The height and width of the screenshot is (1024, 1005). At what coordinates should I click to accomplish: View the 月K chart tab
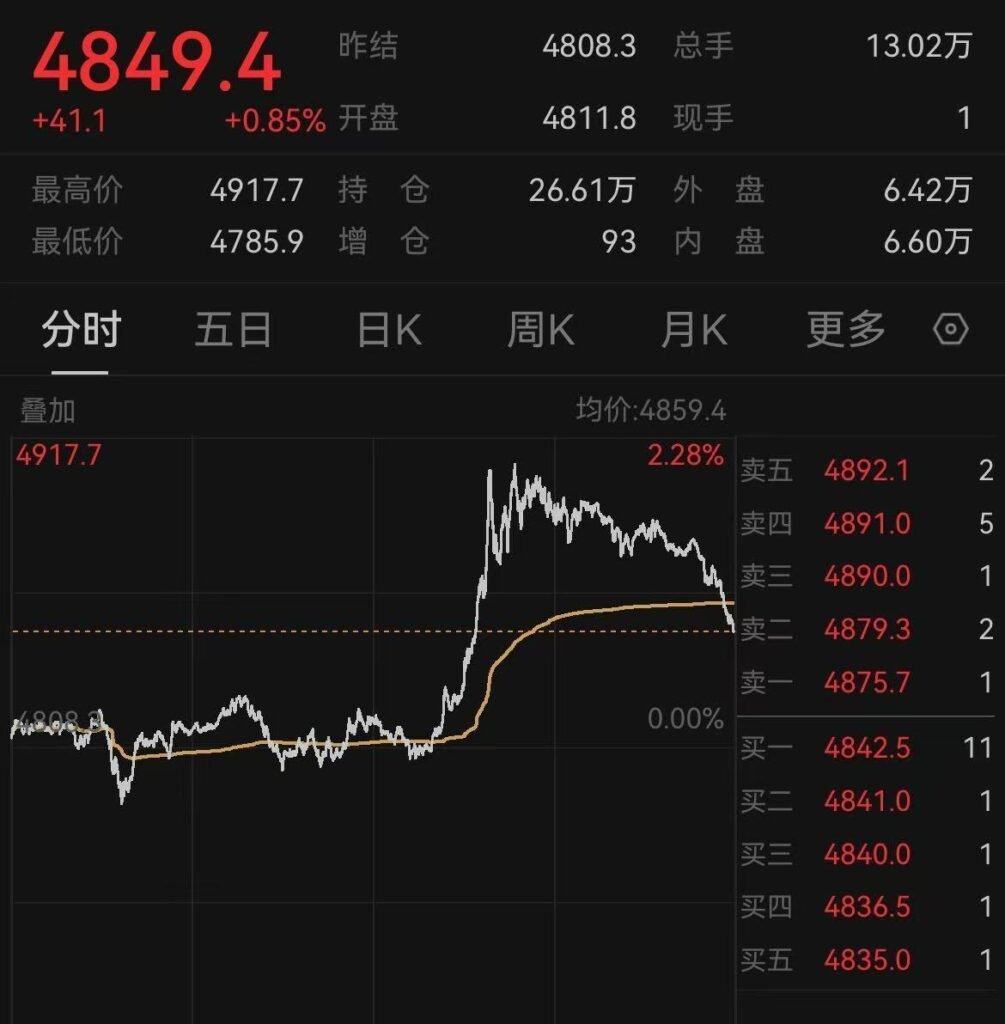coord(694,330)
